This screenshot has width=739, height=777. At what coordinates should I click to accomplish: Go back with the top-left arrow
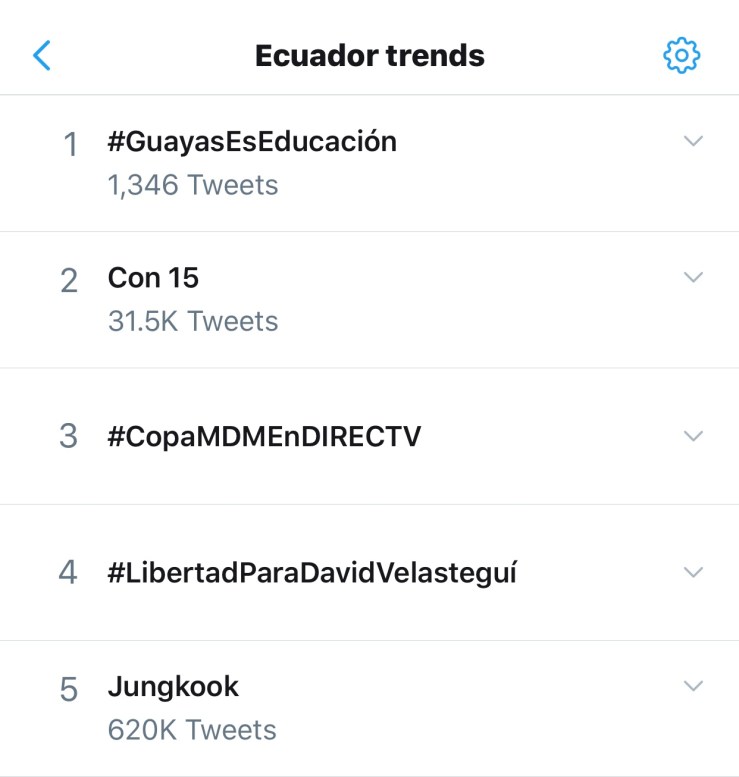(x=42, y=55)
